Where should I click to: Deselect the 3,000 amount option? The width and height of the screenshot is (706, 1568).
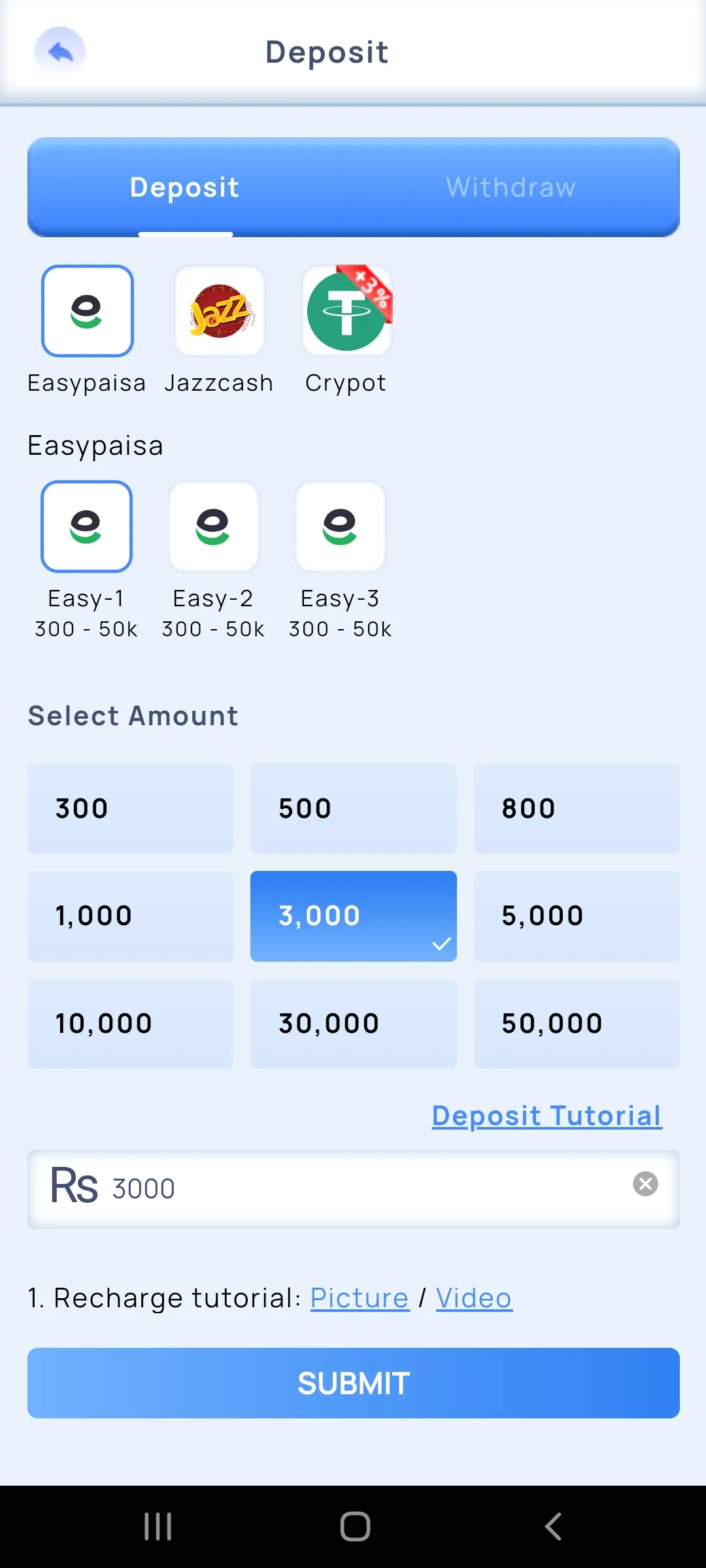(x=353, y=916)
